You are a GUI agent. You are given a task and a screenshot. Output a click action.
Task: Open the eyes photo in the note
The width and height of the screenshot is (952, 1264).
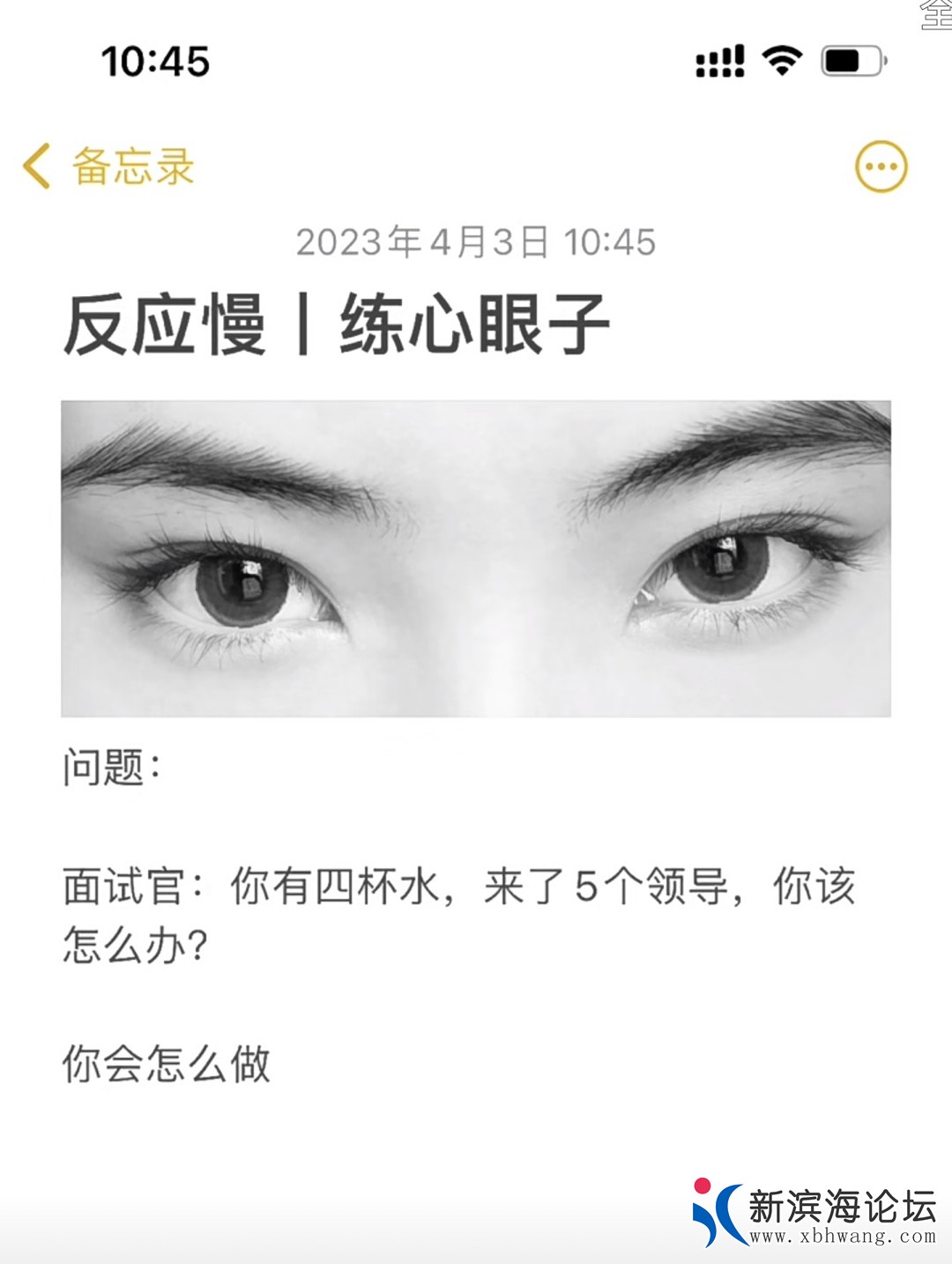476,558
